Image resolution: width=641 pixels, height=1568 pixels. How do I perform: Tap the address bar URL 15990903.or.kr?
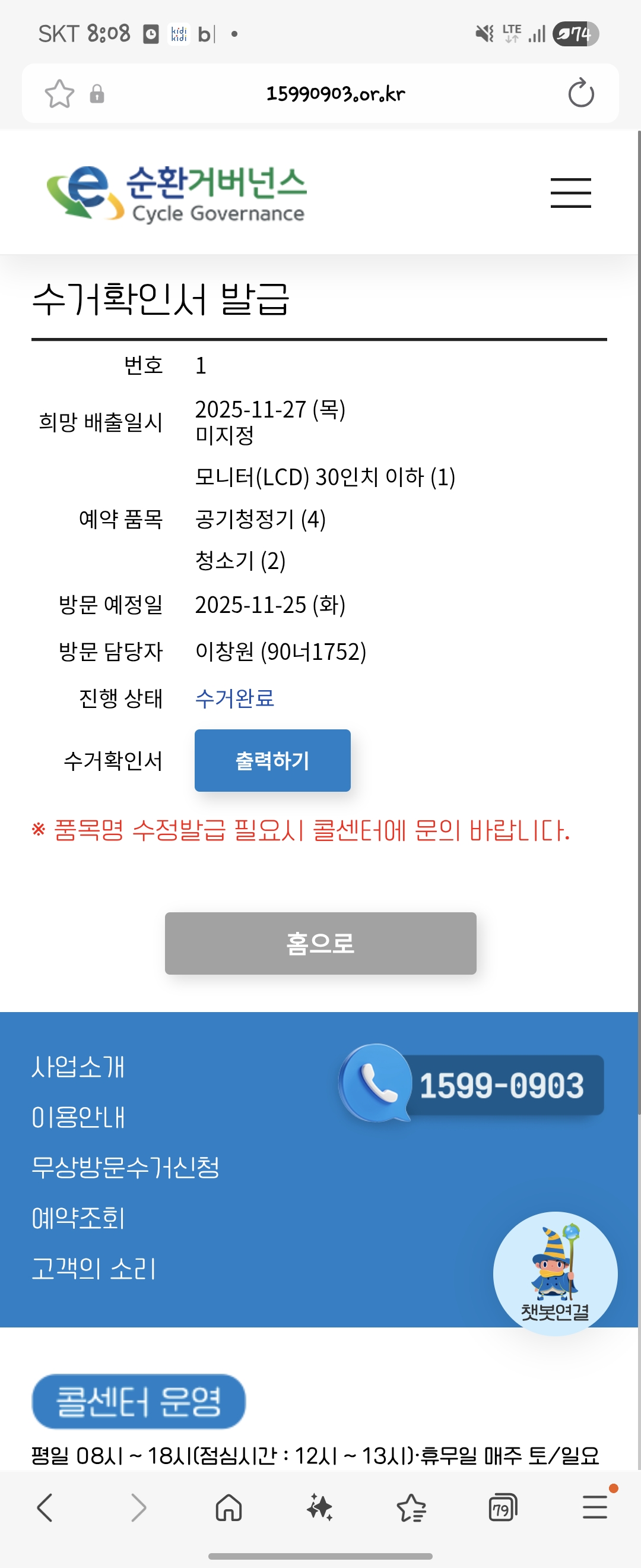coord(335,94)
